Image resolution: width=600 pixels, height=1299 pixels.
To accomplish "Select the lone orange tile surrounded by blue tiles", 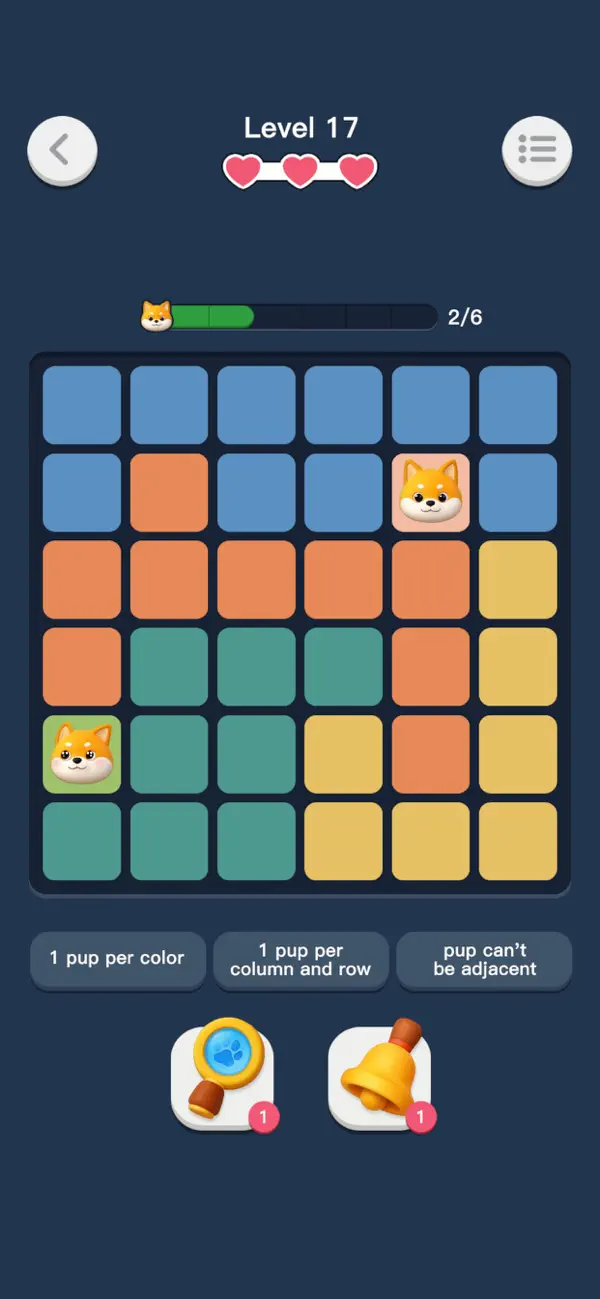I will [169, 492].
